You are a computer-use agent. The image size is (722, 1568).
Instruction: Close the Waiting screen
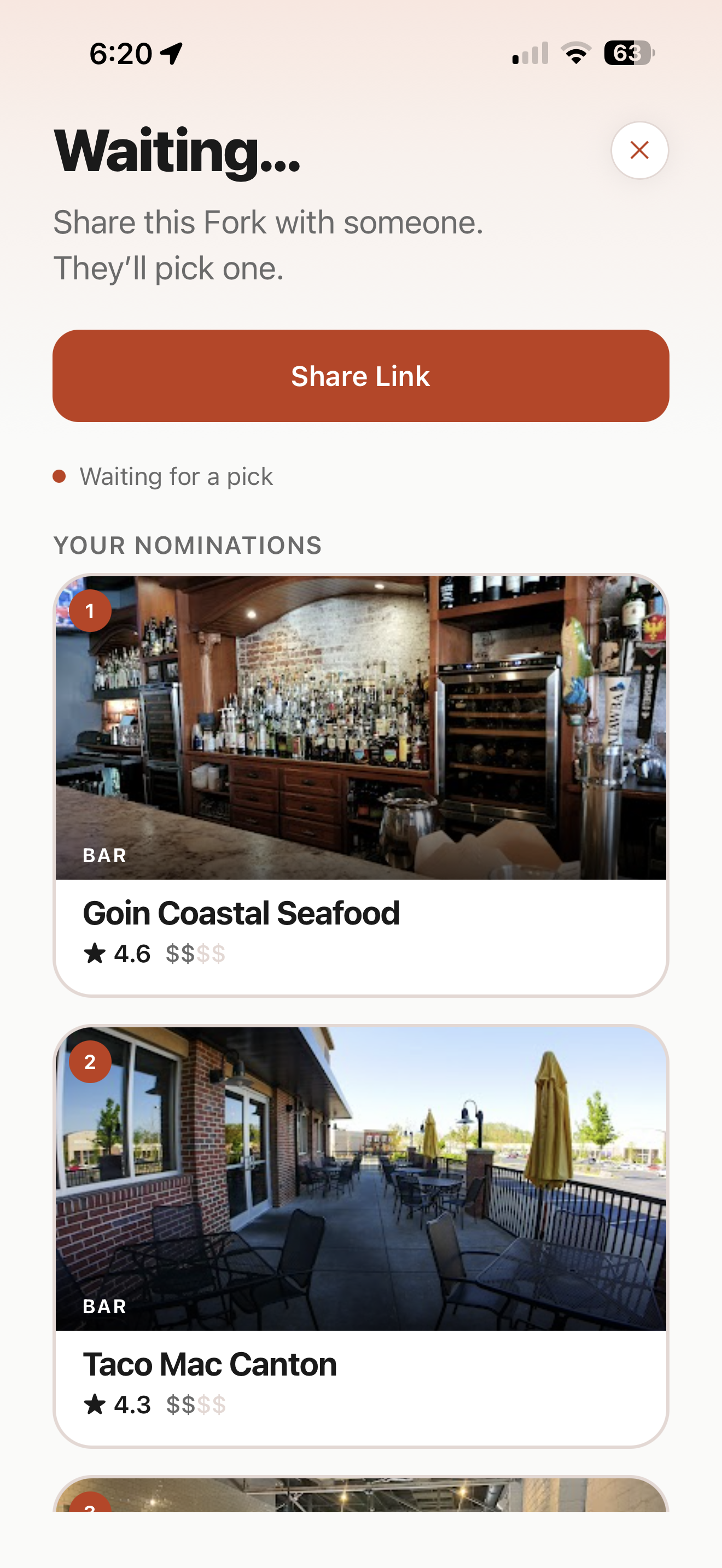pos(639,150)
